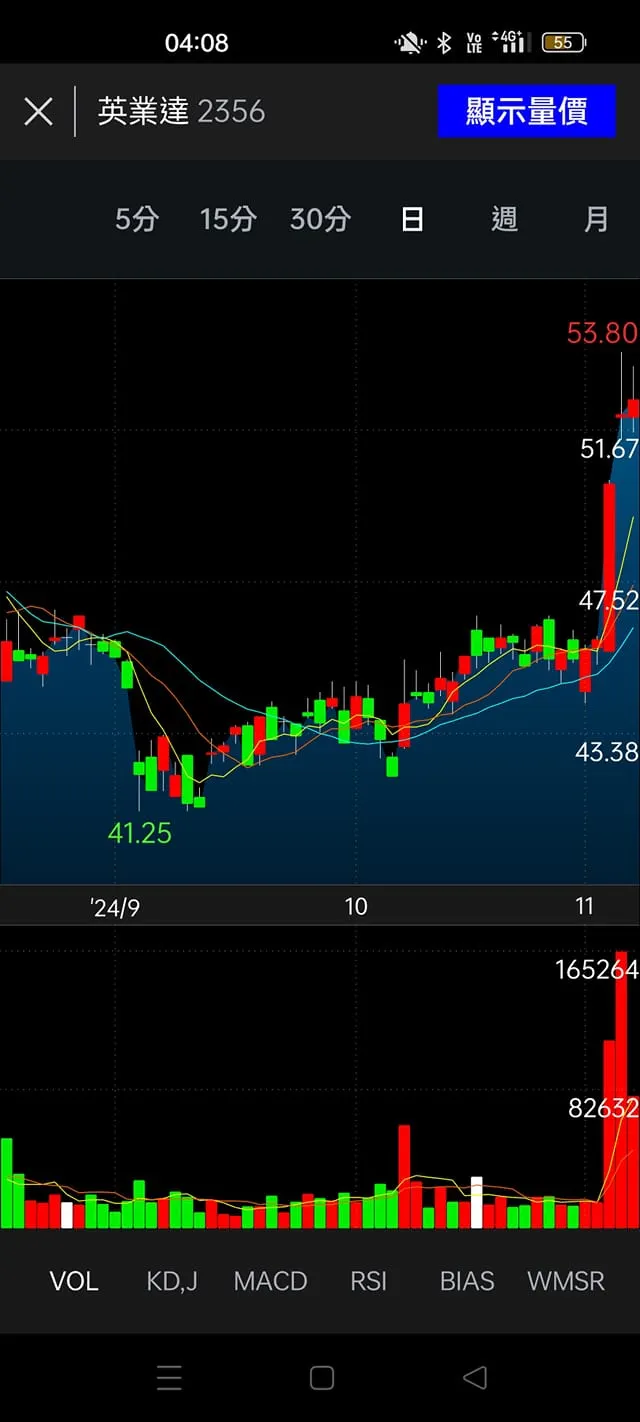
Task: Close the 英業達 chart view
Action: (38, 111)
